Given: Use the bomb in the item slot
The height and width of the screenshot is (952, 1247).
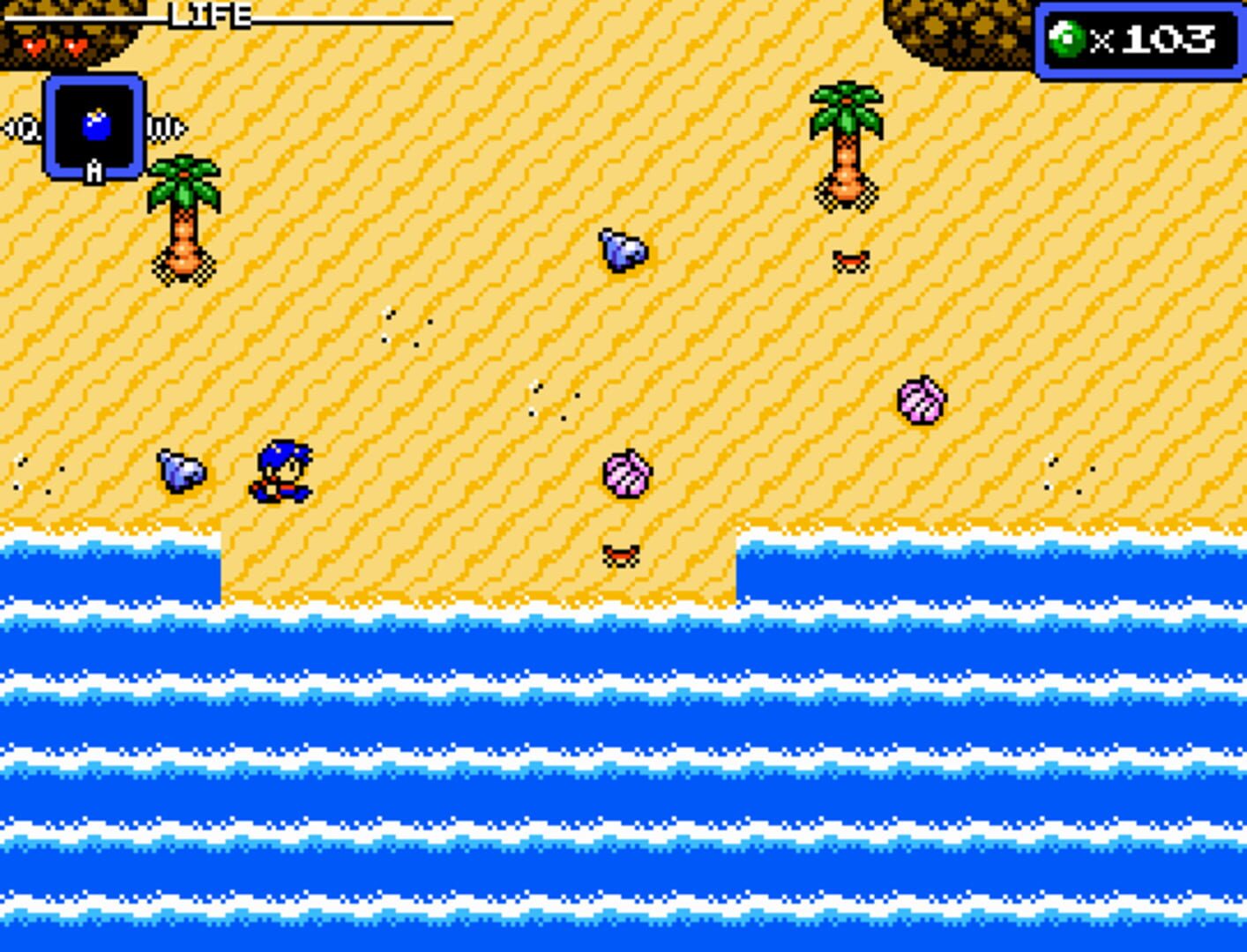Looking at the screenshot, I should 95,126.
